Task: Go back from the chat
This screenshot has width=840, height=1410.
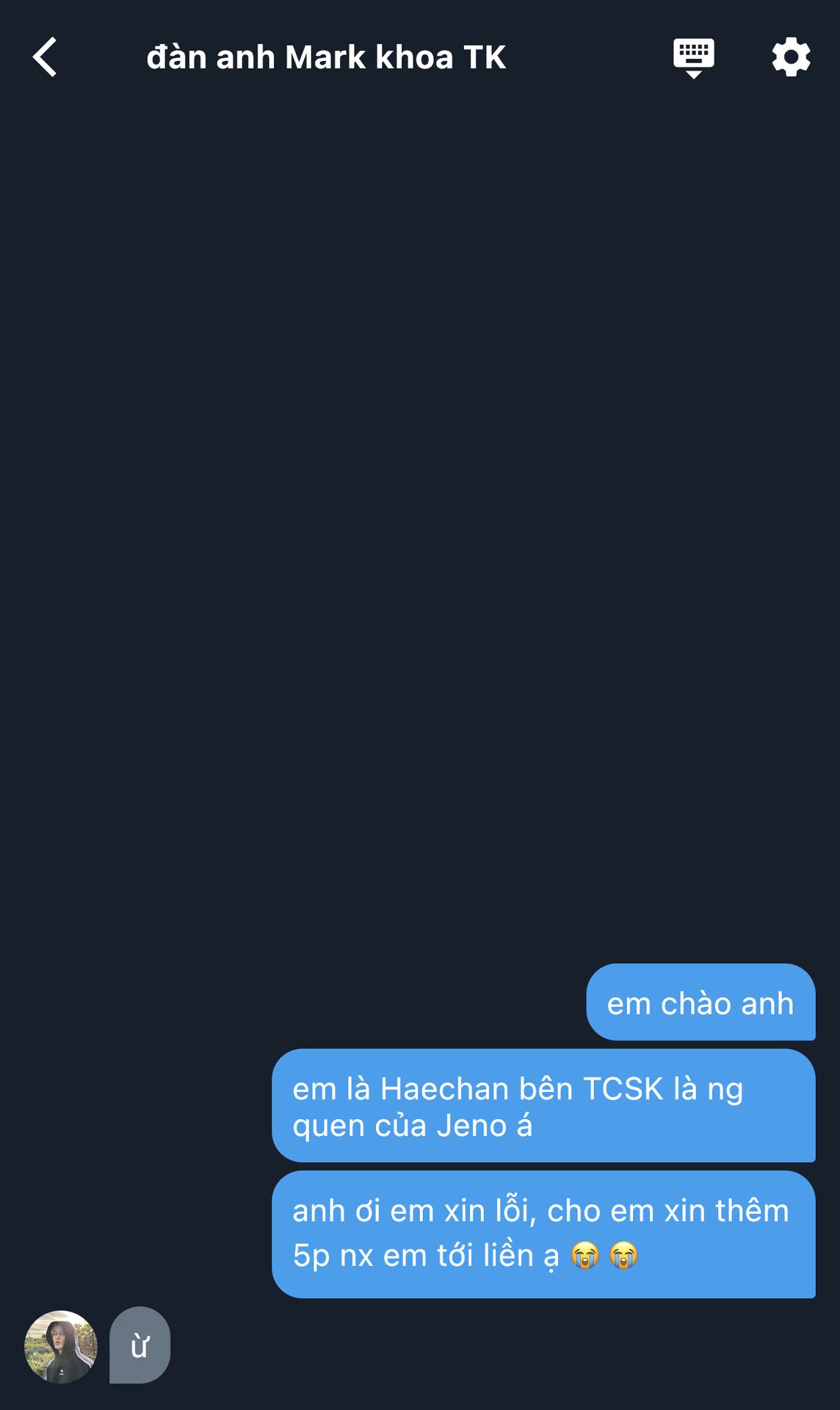Action: [x=46, y=57]
